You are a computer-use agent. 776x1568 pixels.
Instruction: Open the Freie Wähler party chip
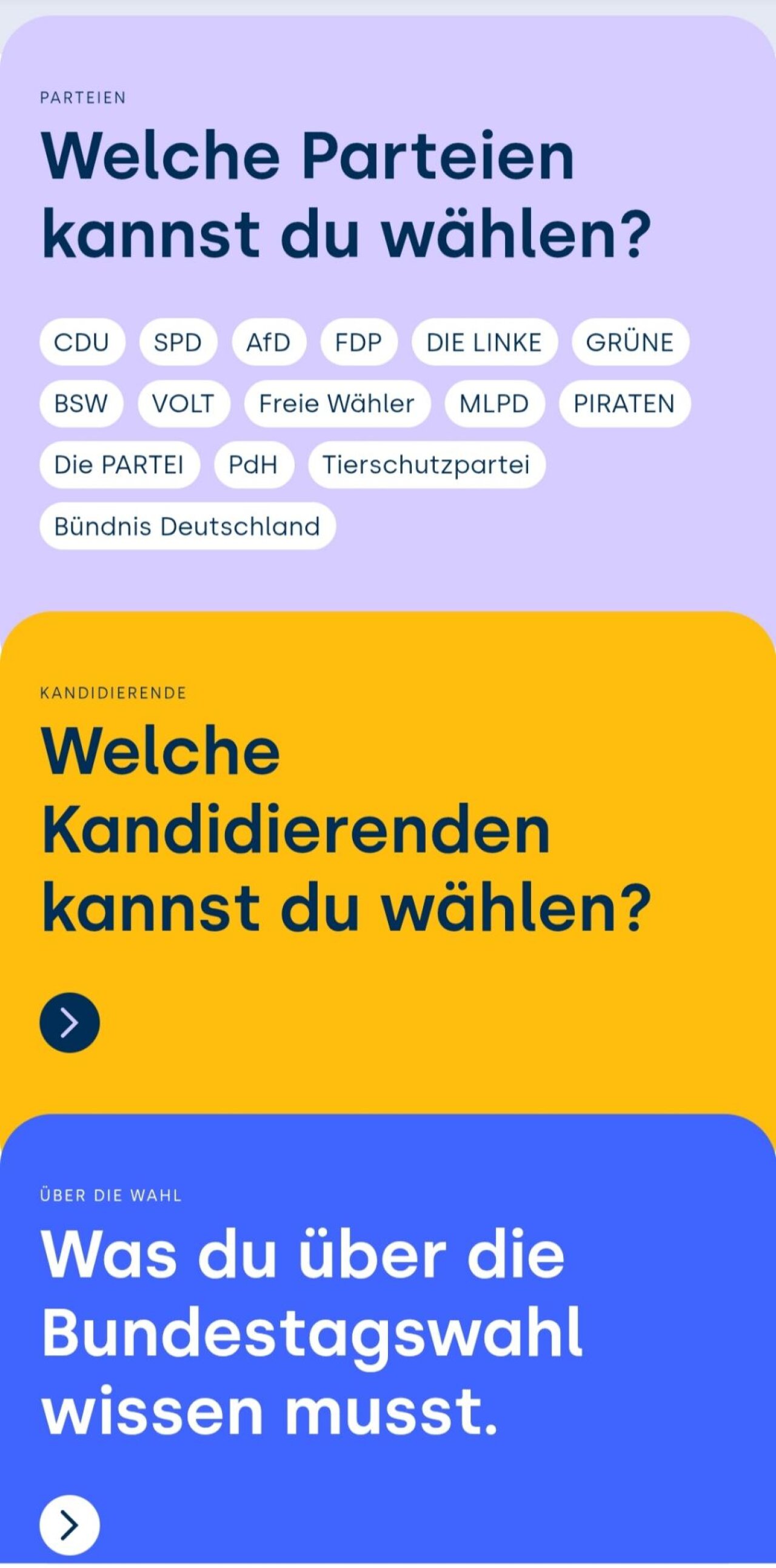click(336, 403)
